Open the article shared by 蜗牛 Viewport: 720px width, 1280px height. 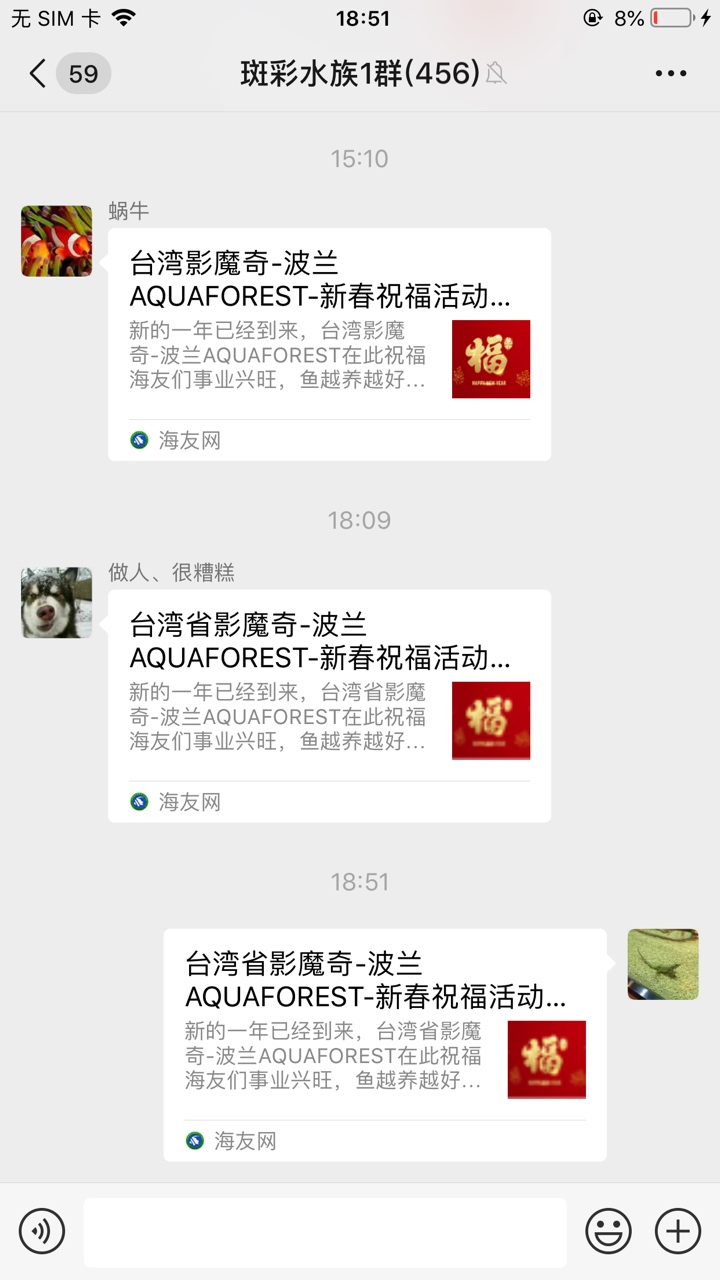(329, 344)
